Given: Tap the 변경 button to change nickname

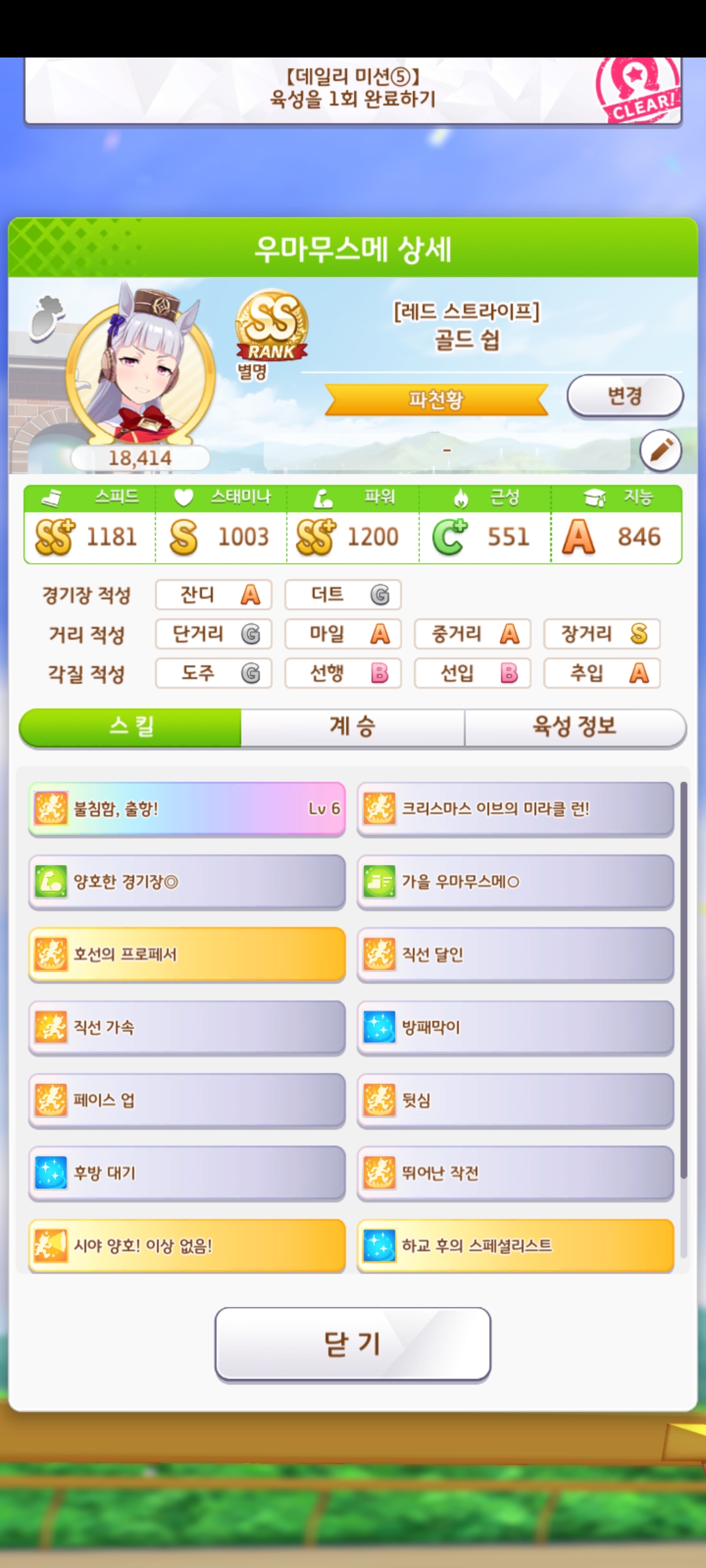Looking at the screenshot, I should pyautogui.click(x=624, y=396).
